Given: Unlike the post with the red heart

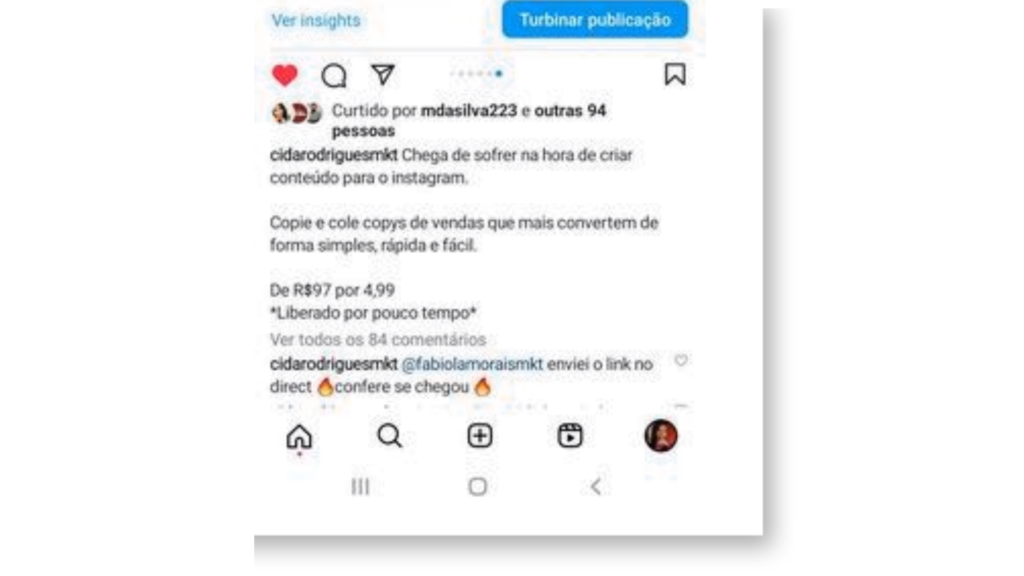Looking at the screenshot, I should [x=285, y=75].
